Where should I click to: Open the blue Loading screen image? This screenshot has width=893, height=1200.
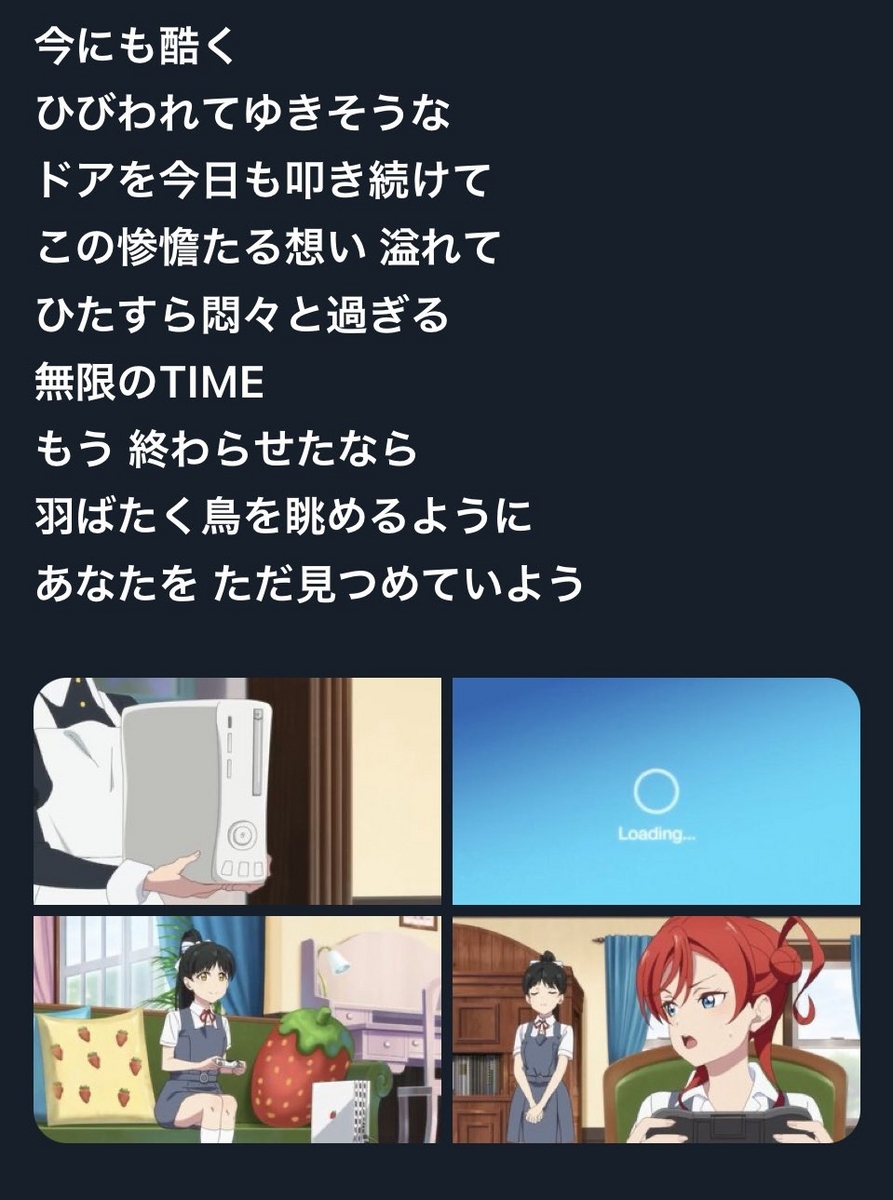tap(656, 791)
